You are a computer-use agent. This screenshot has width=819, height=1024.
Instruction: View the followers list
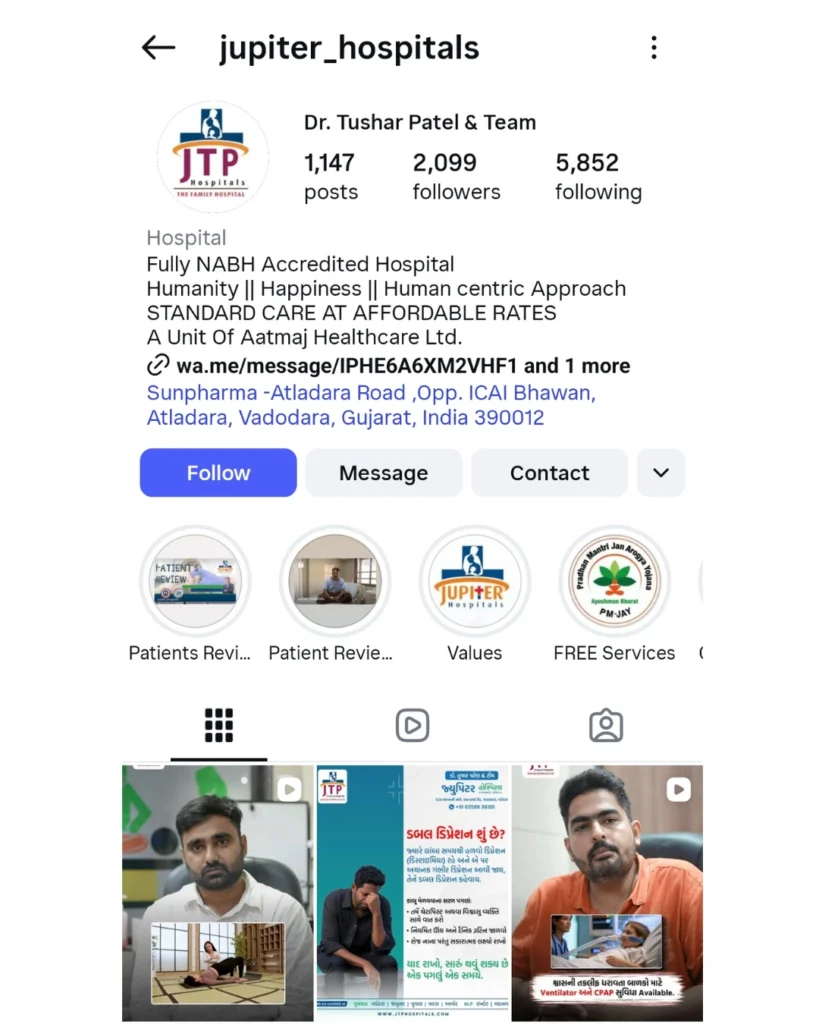tap(456, 176)
